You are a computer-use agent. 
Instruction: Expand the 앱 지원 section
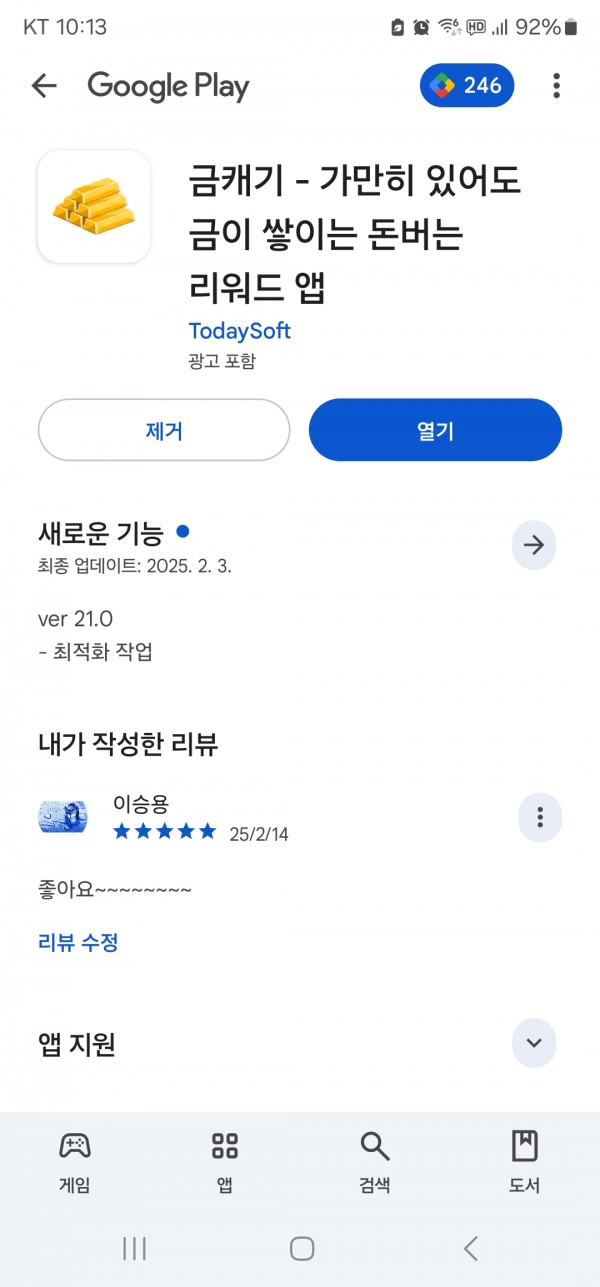pos(534,1043)
